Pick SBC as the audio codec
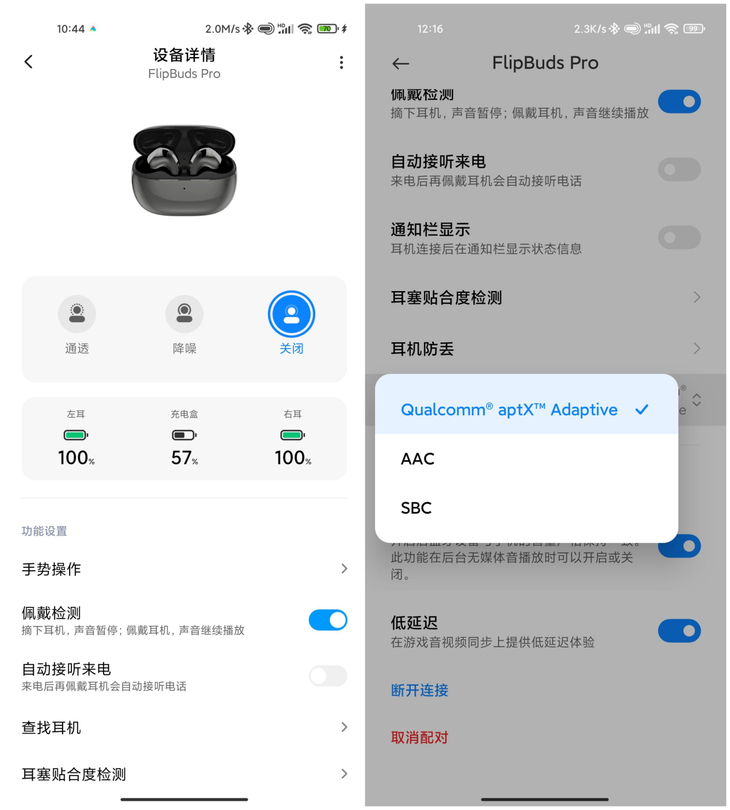Image resolution: width=730 pixels, height=810 pixels. (525, 508)
